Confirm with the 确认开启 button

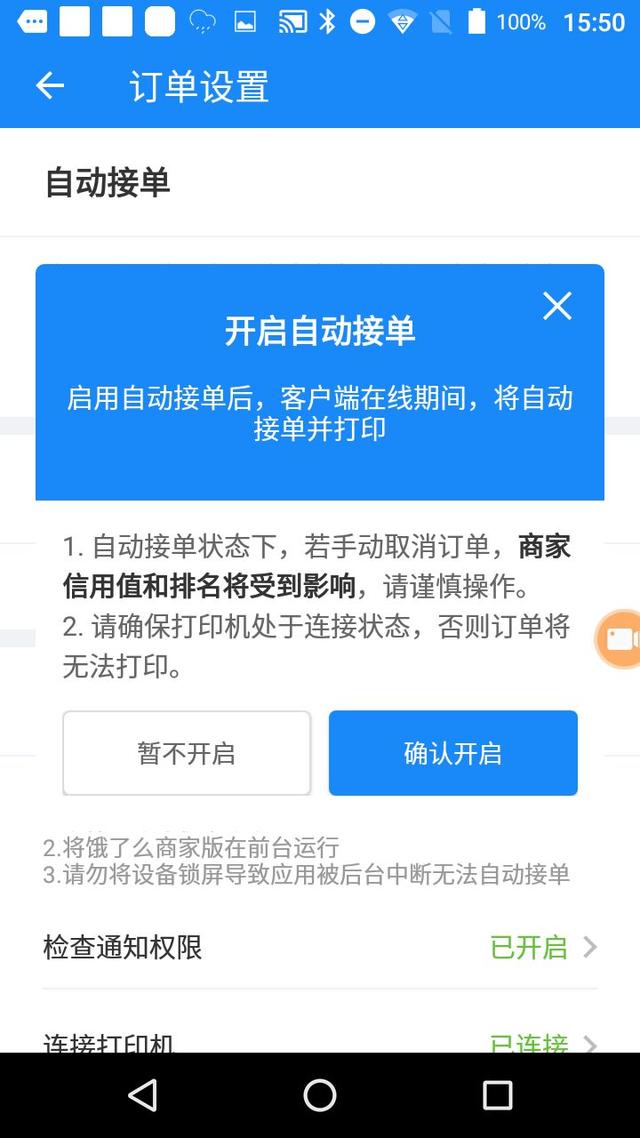453,753
